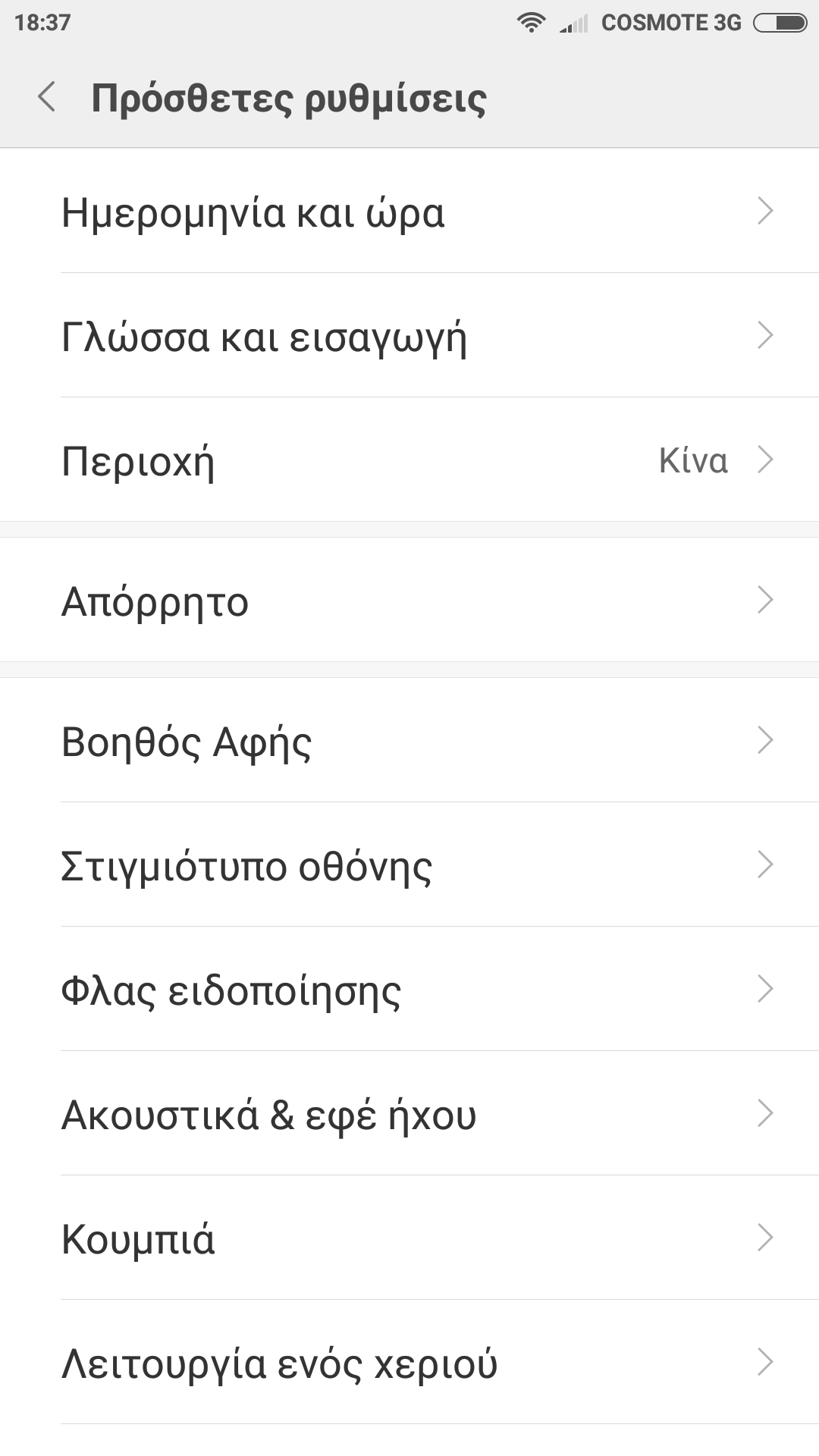The width and height of the screenshot is (819, 1456).
Task: Open Γλώσσα και εισαγωγή settings
Action: [409, 336]
